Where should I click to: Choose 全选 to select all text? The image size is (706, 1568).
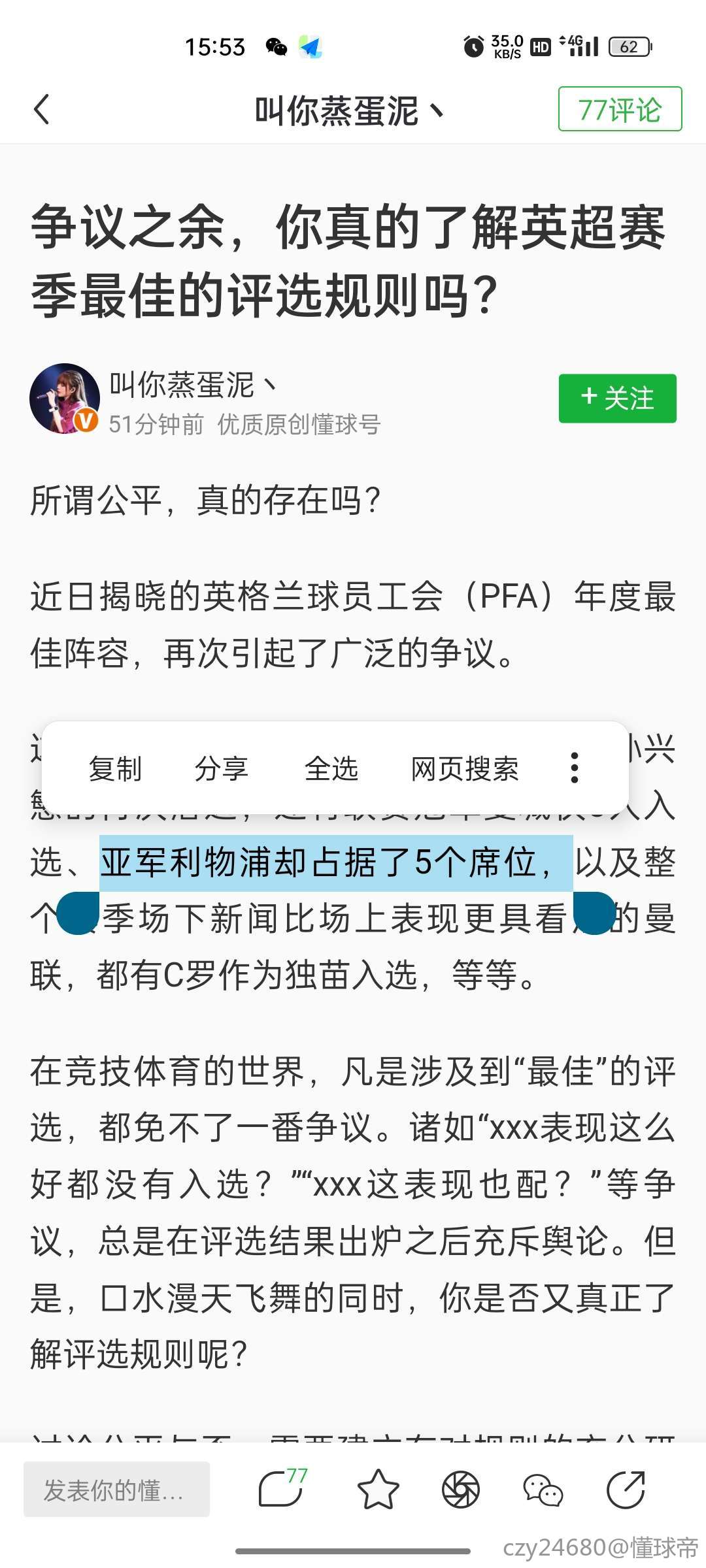[331, 768]
